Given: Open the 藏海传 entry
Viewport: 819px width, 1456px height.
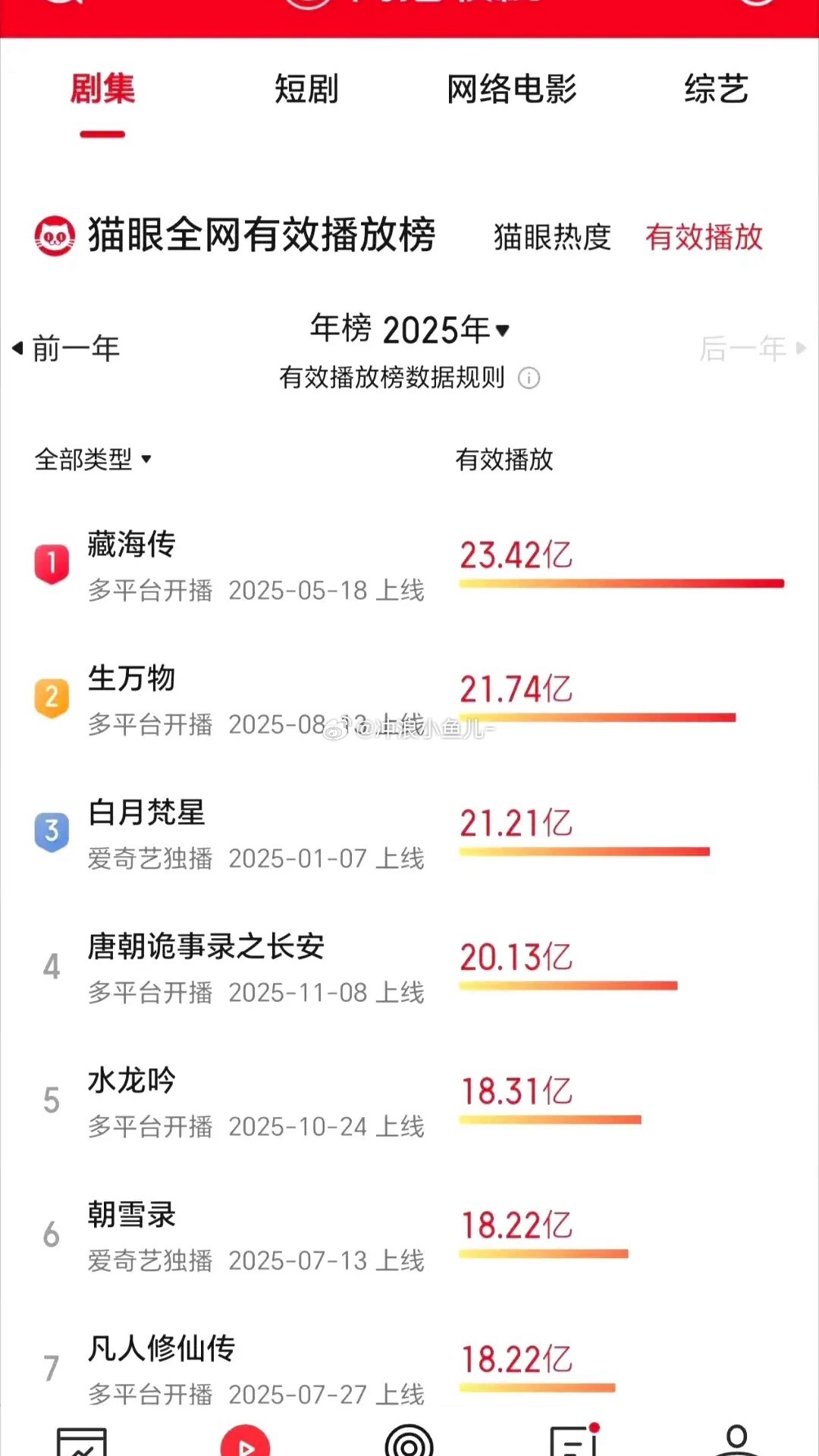Looking at the screenshot, I should [x=409, y=566].
